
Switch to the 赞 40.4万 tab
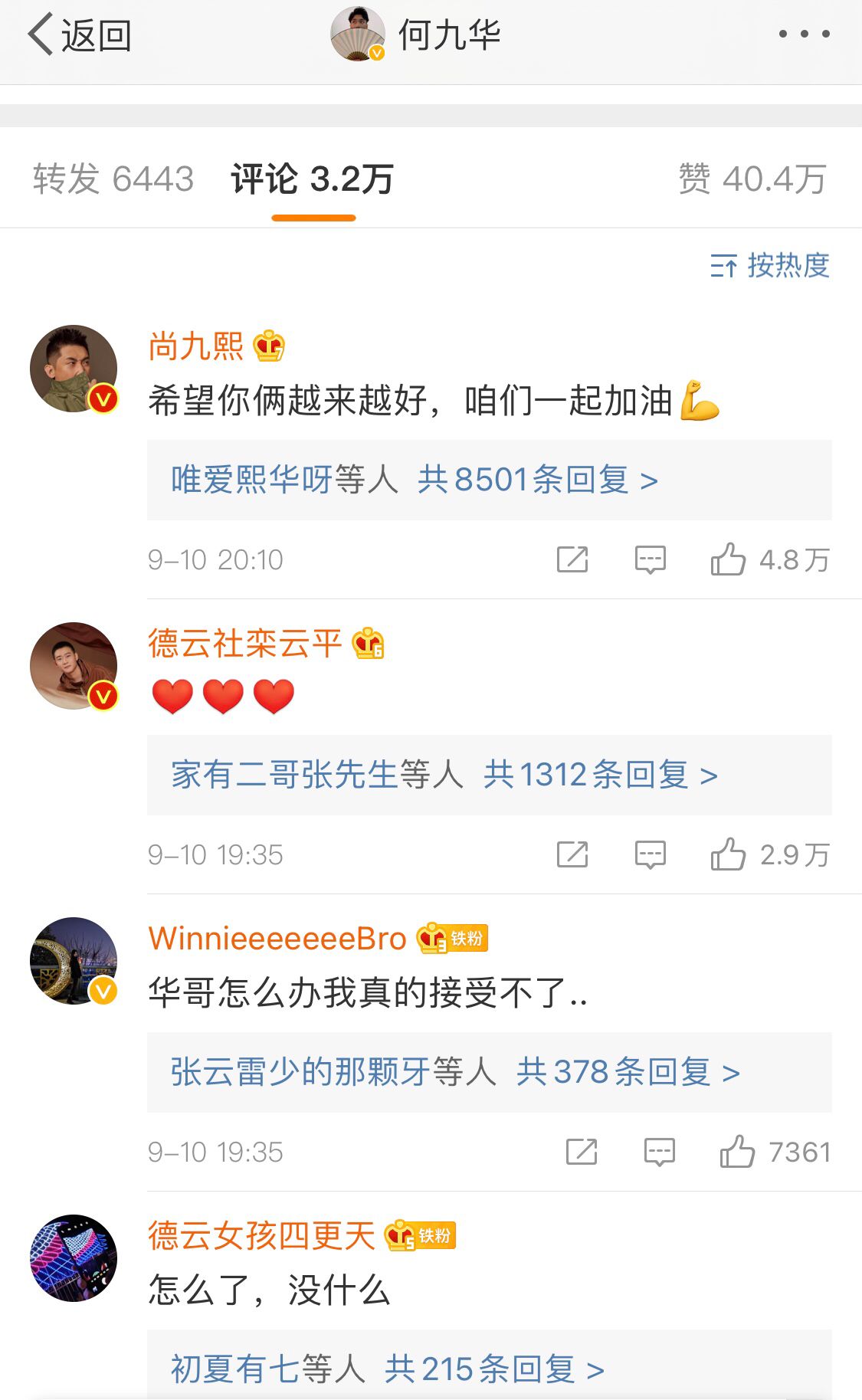752,179
